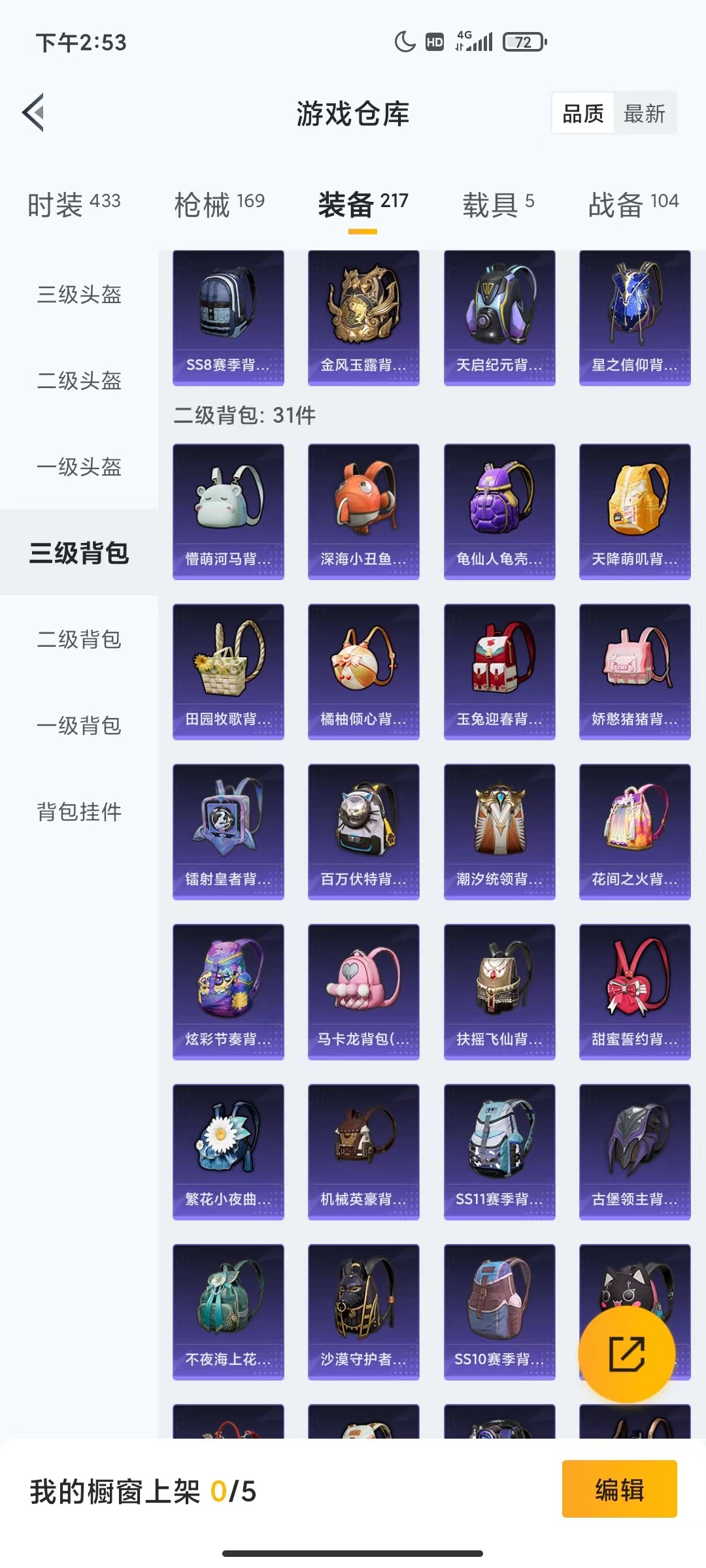Switch to the 枪械 tab
The height and width of the screenshot is (1568, 706).
(219, 204)
